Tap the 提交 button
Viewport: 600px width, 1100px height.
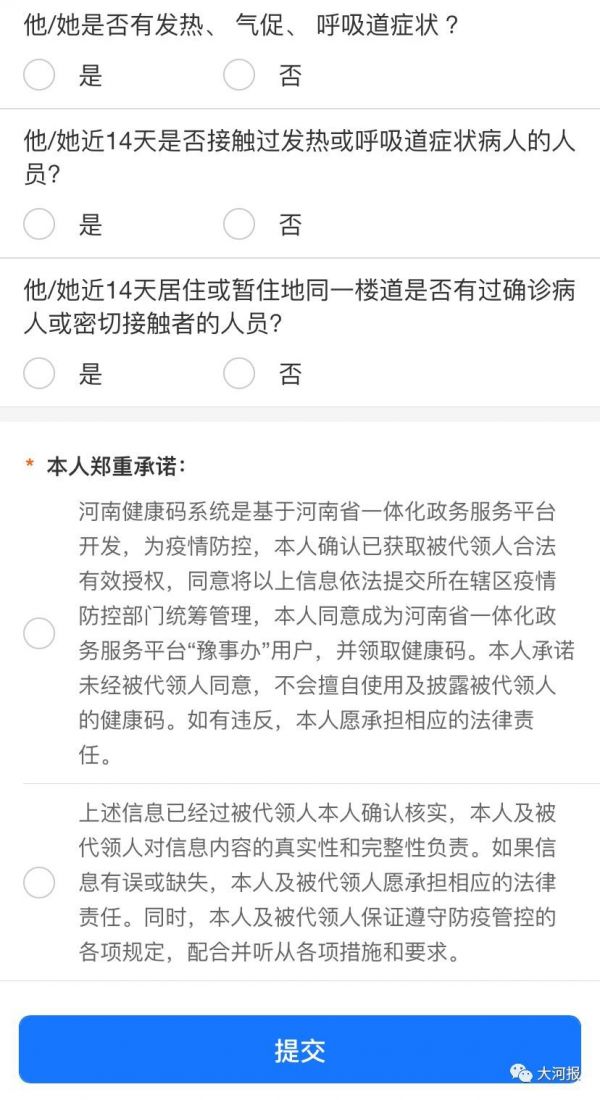[x=300, y=1049]
